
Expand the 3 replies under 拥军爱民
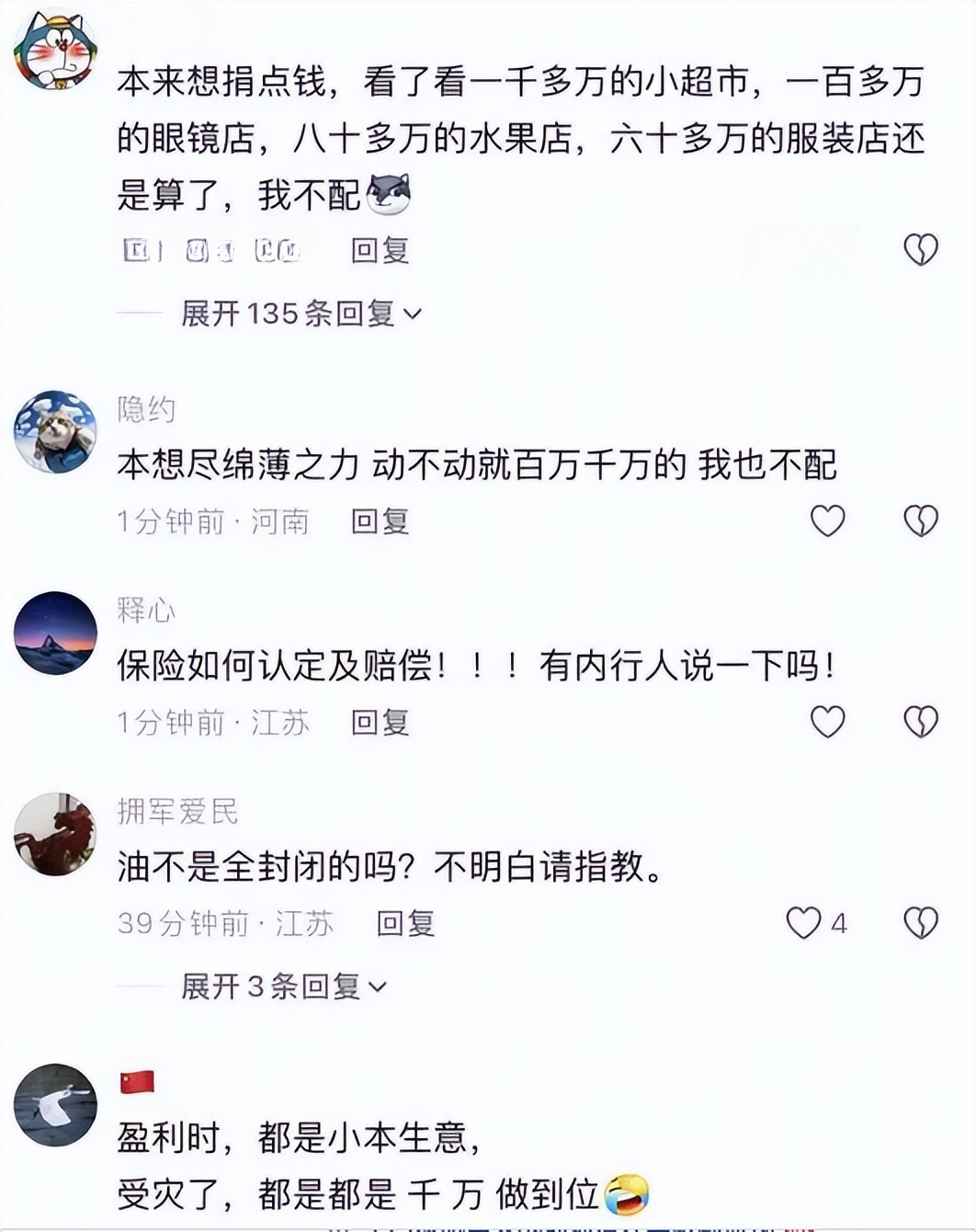click(x=283, y=987)
